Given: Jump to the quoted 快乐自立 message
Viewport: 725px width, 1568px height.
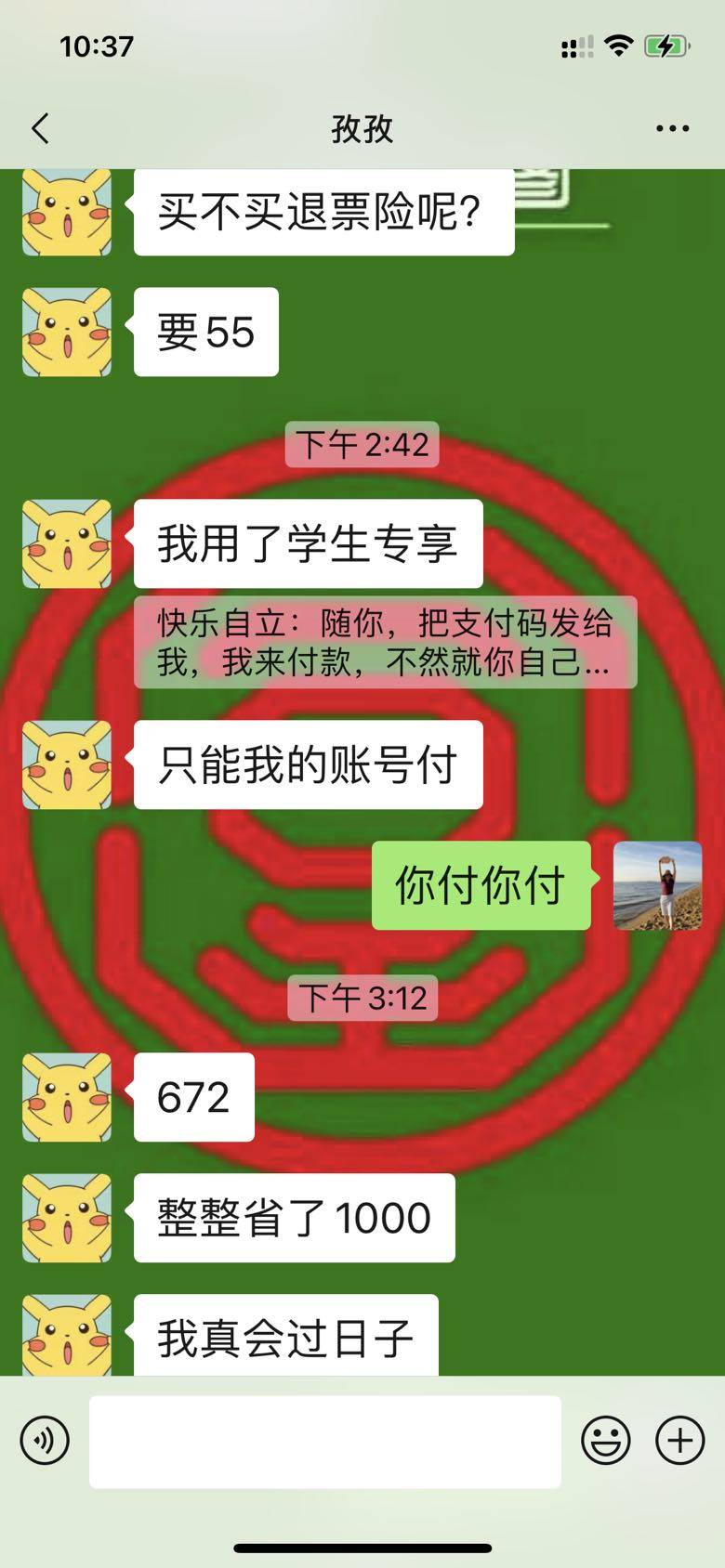Looking at the screenshot, I should (x=385, y=643).
